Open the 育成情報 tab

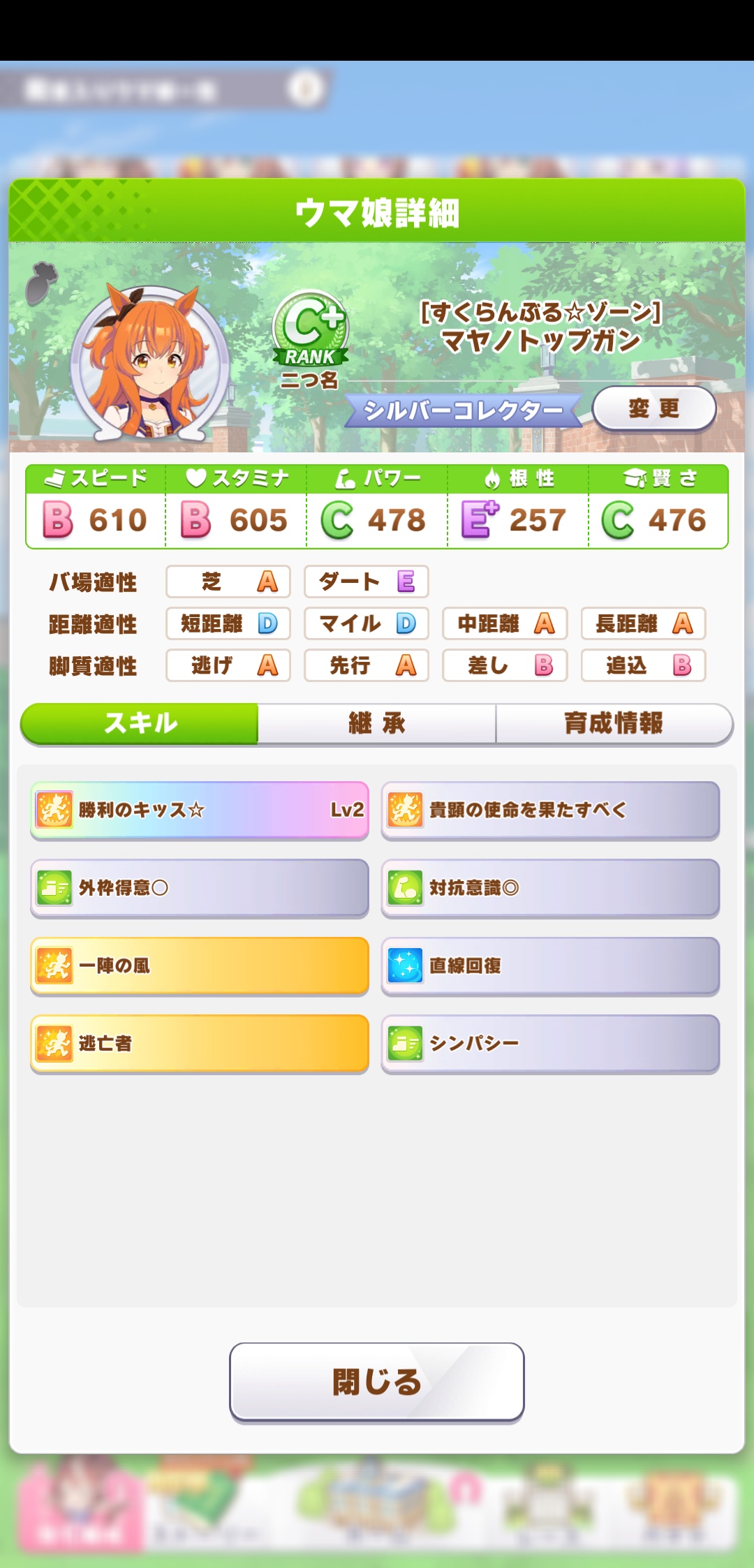[614, 723]
